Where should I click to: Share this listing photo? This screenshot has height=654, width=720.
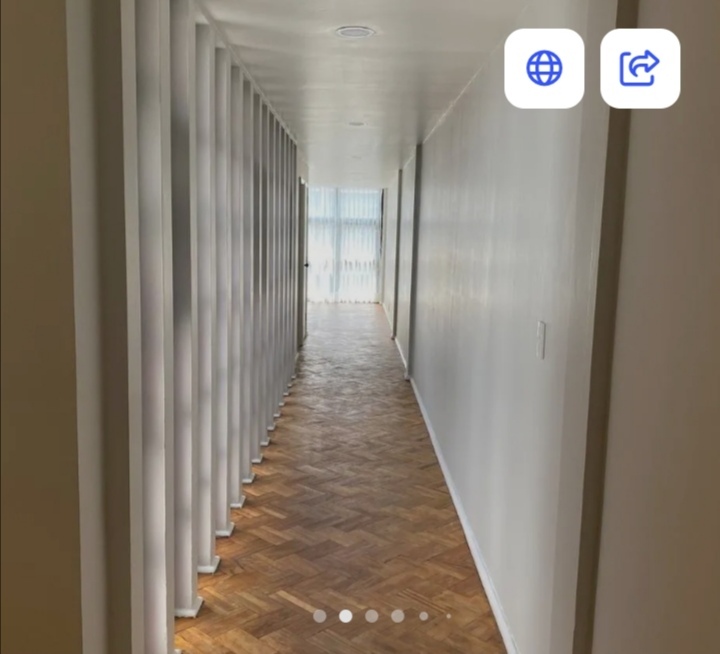click(640, 68)
